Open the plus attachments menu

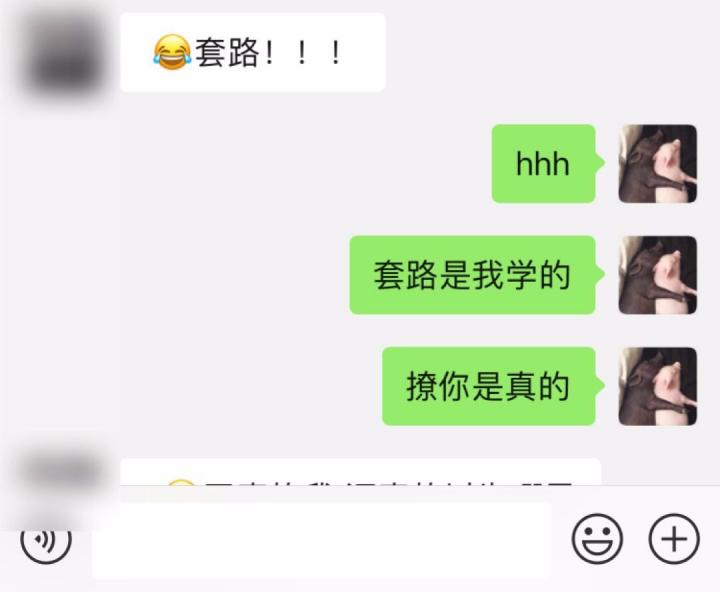click(674, 540)
